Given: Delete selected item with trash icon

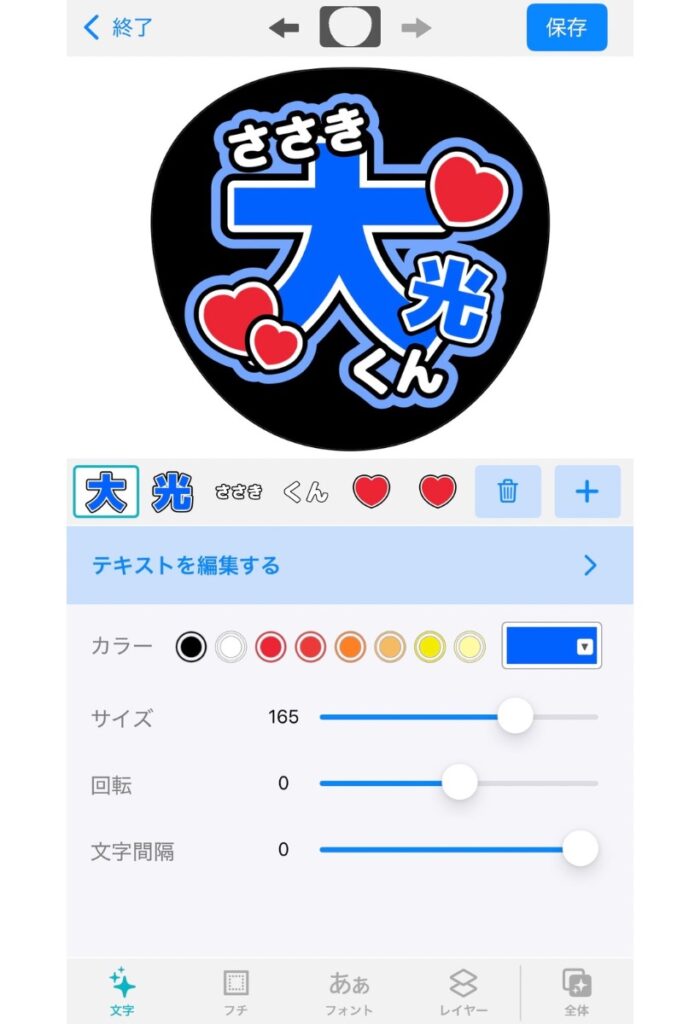Looking at the screenshot, I should pyautogui.click(x=507, y=492).
